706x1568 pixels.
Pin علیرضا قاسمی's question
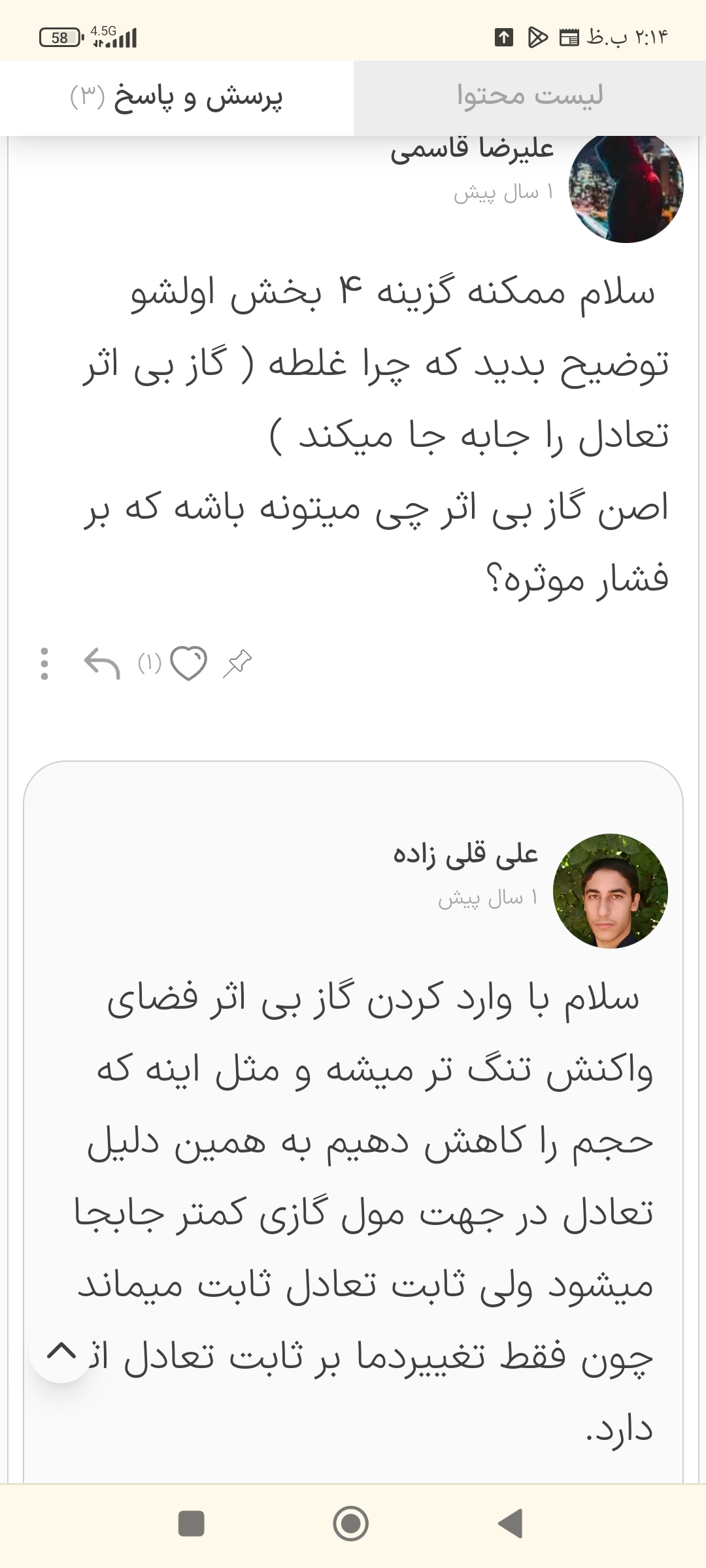click(237, 663)
